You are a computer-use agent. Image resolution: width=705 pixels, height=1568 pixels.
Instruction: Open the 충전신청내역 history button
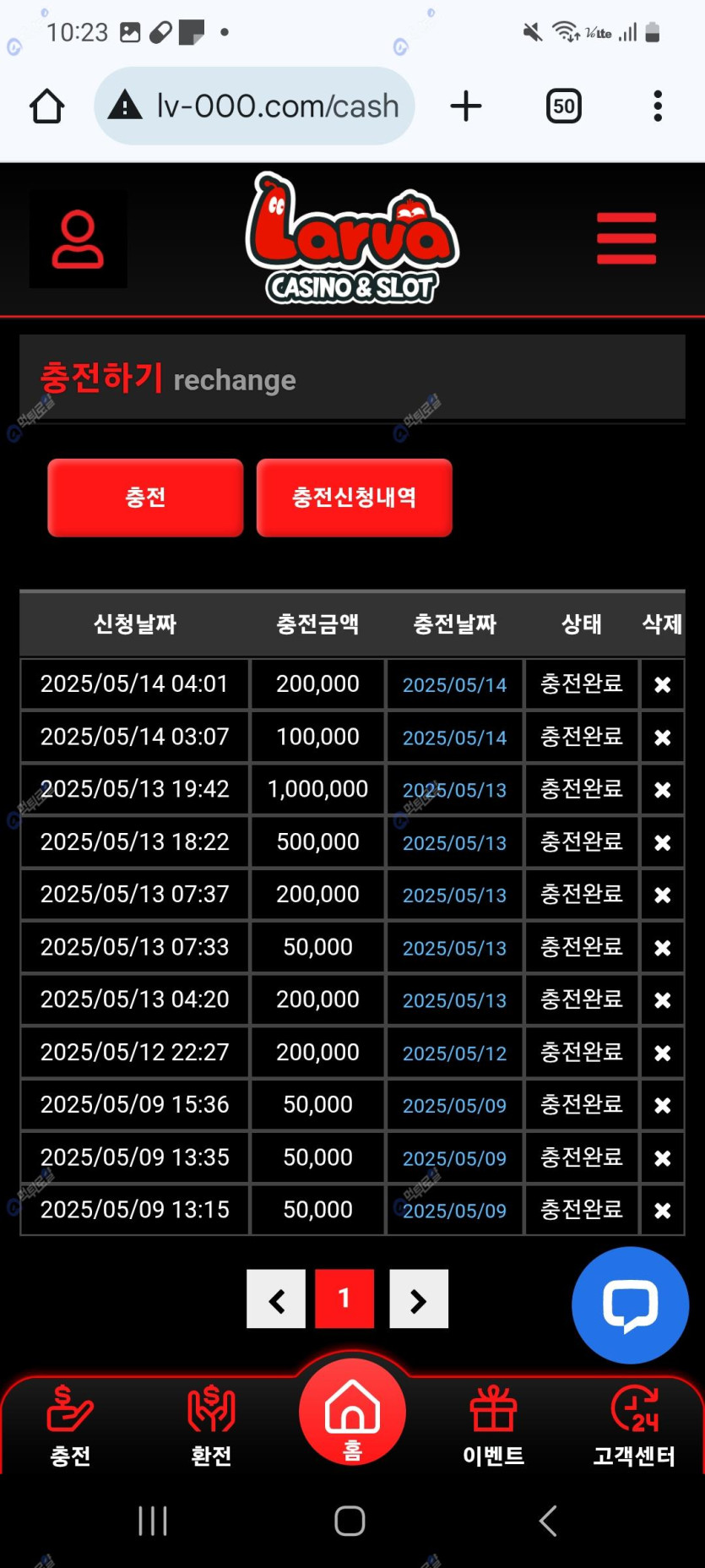click(x=354, y=498)
